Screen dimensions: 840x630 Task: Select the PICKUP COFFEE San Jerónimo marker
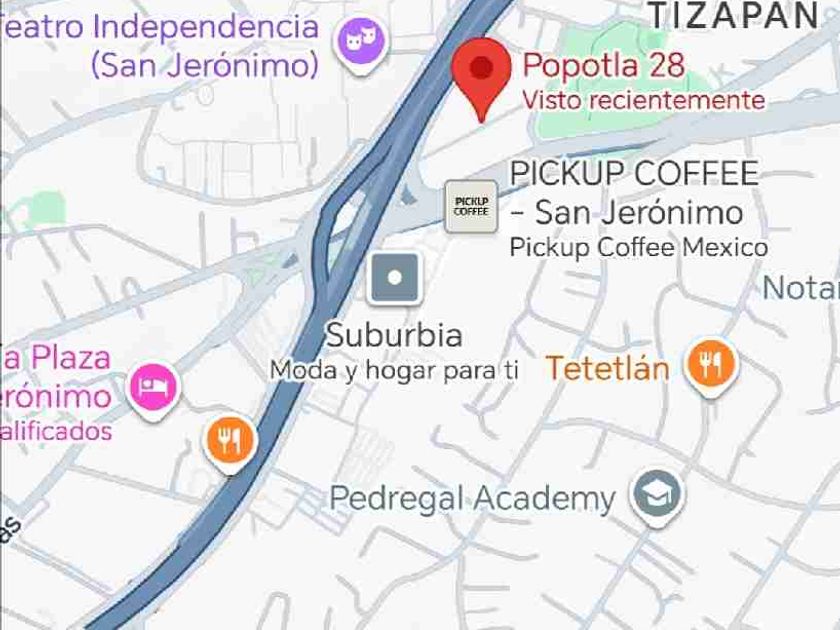coord(471,207)
